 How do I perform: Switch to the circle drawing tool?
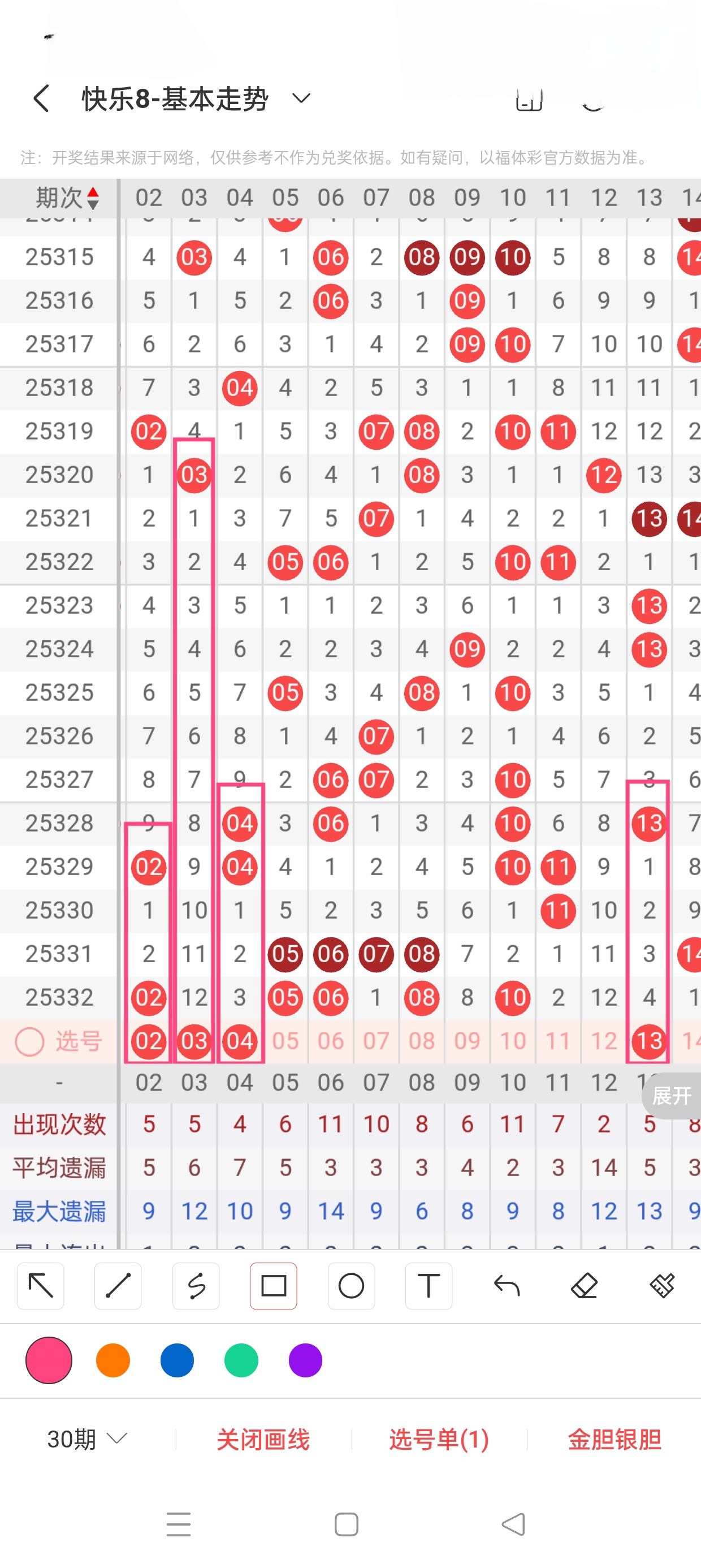pyautogui.click(x=351, y=1286)
